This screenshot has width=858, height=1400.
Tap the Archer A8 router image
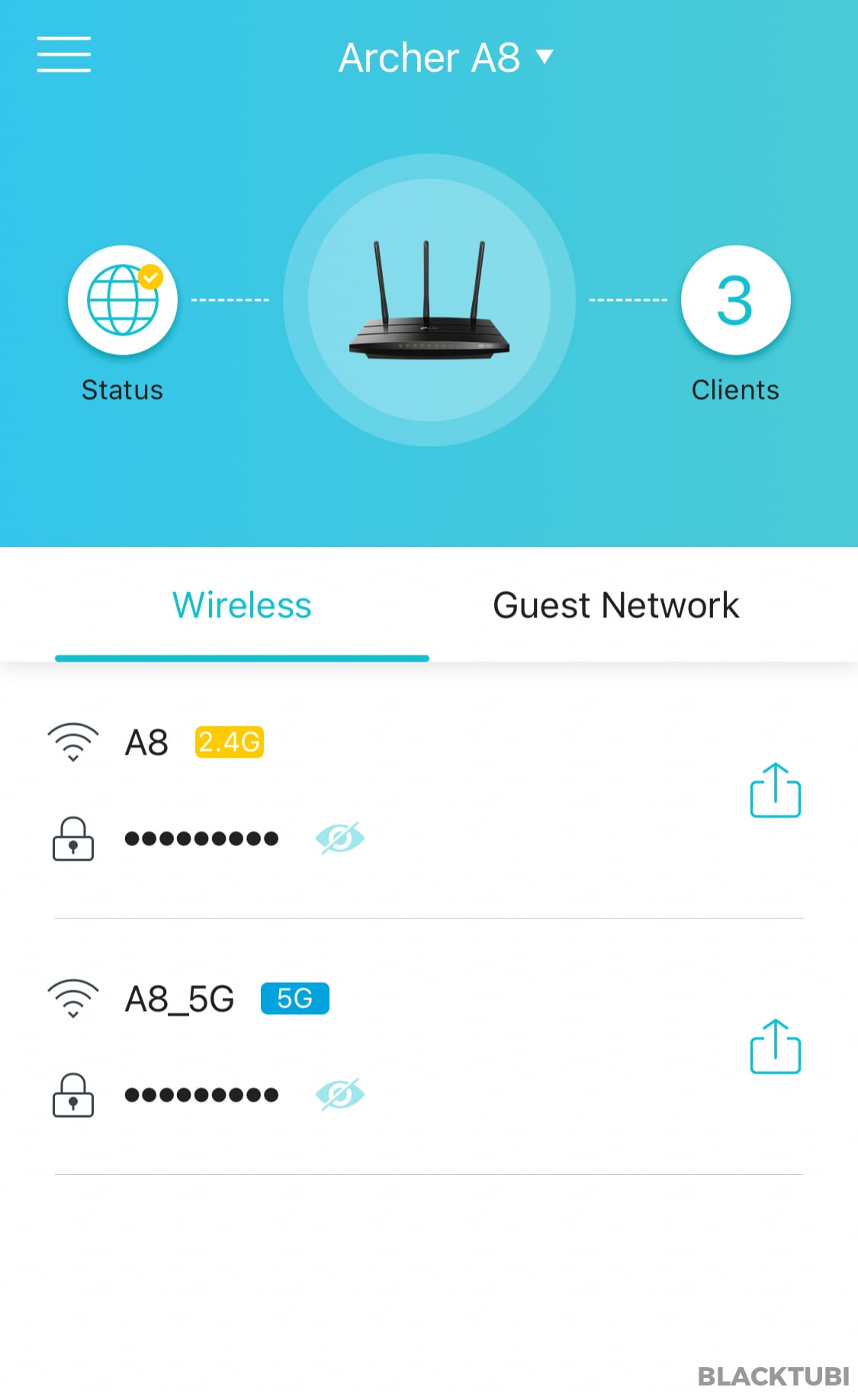(429, 301)
